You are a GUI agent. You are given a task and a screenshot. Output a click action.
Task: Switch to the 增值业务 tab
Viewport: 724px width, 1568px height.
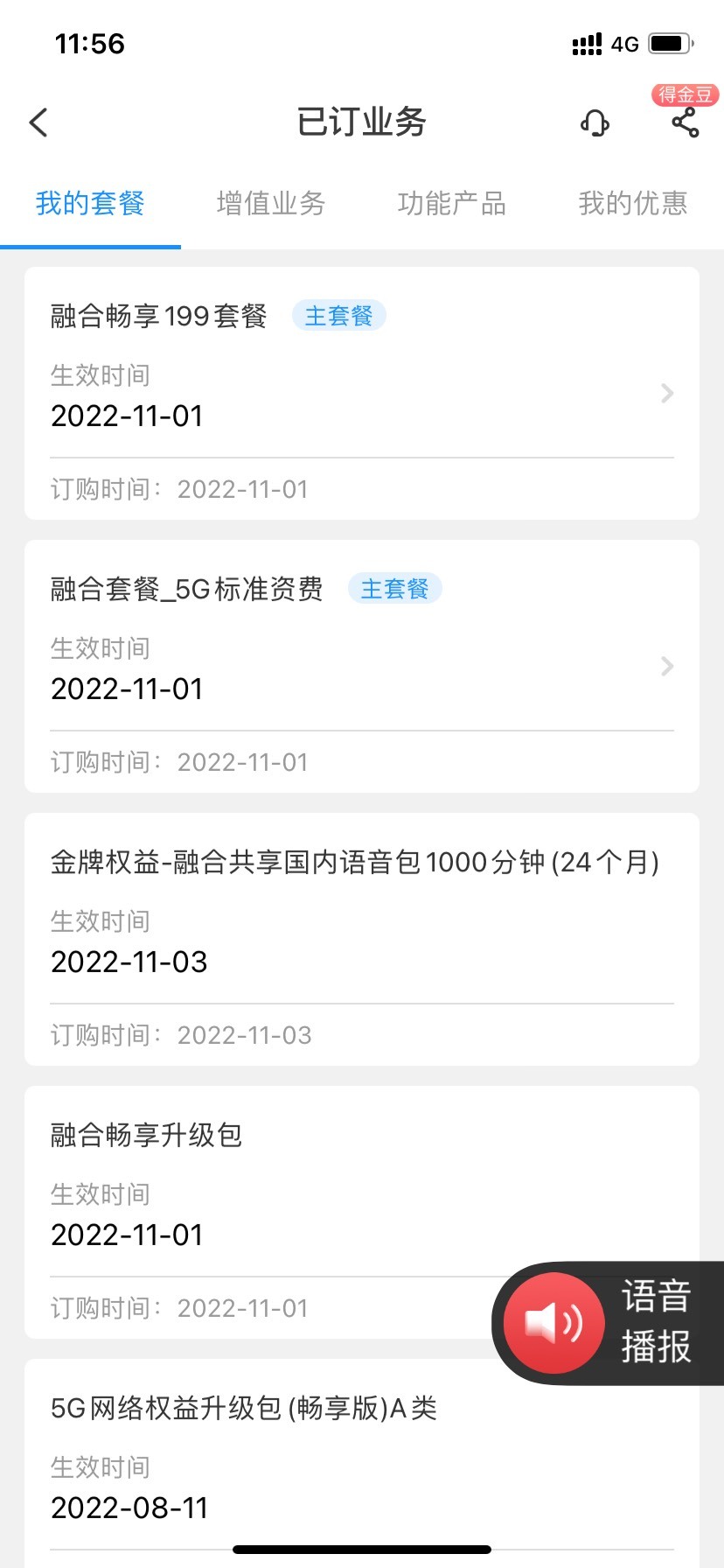pyautogui.click(x=271, y=204)
